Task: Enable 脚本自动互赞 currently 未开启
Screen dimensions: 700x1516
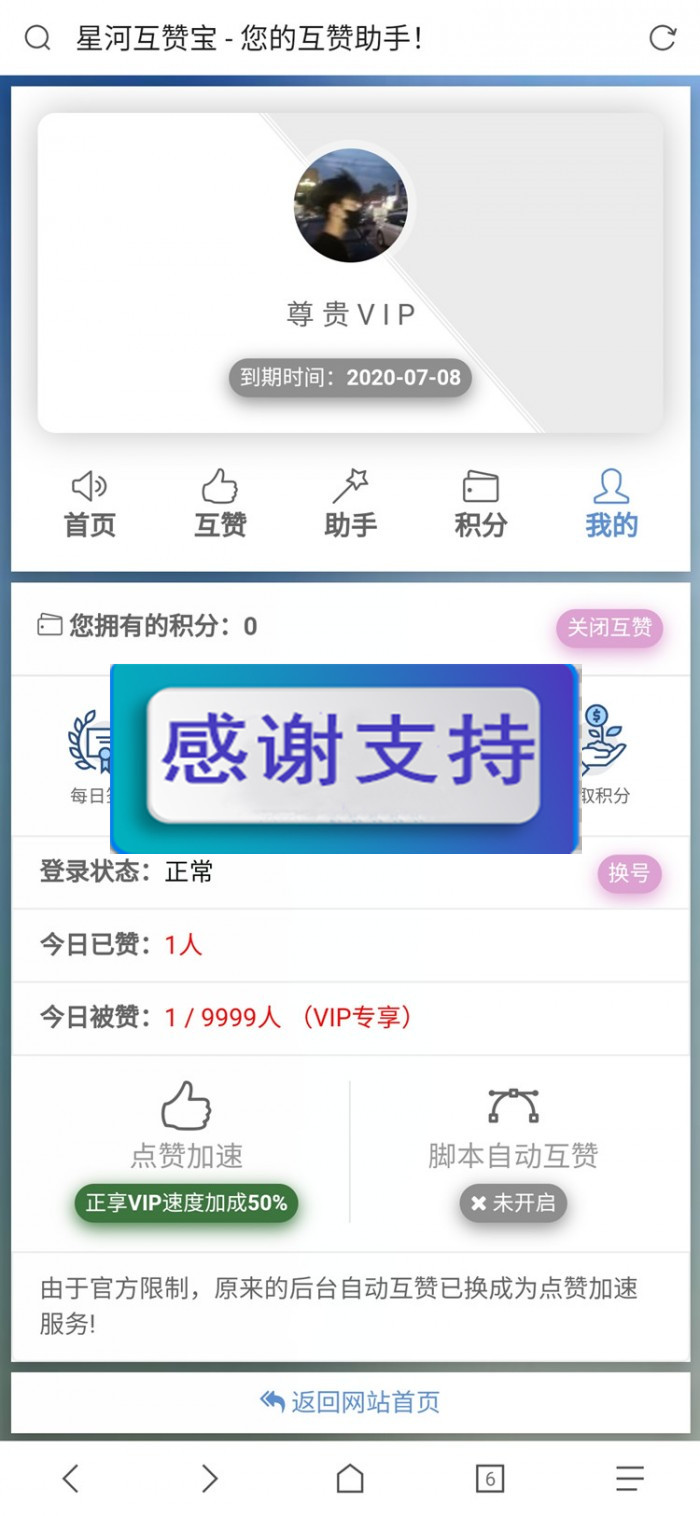Action: [513, 1203]
